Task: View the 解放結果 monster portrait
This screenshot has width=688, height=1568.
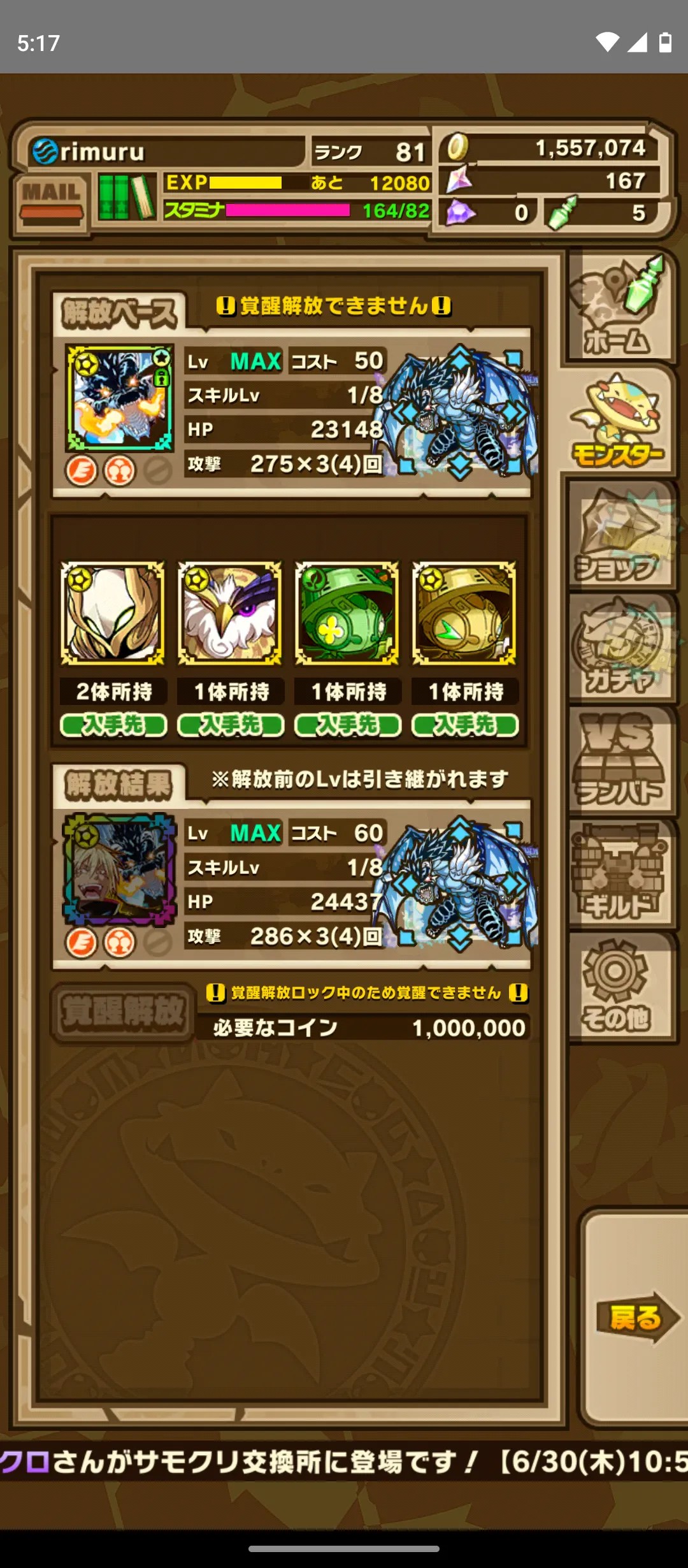Action: pyautogui.click(x=119, y=869)
